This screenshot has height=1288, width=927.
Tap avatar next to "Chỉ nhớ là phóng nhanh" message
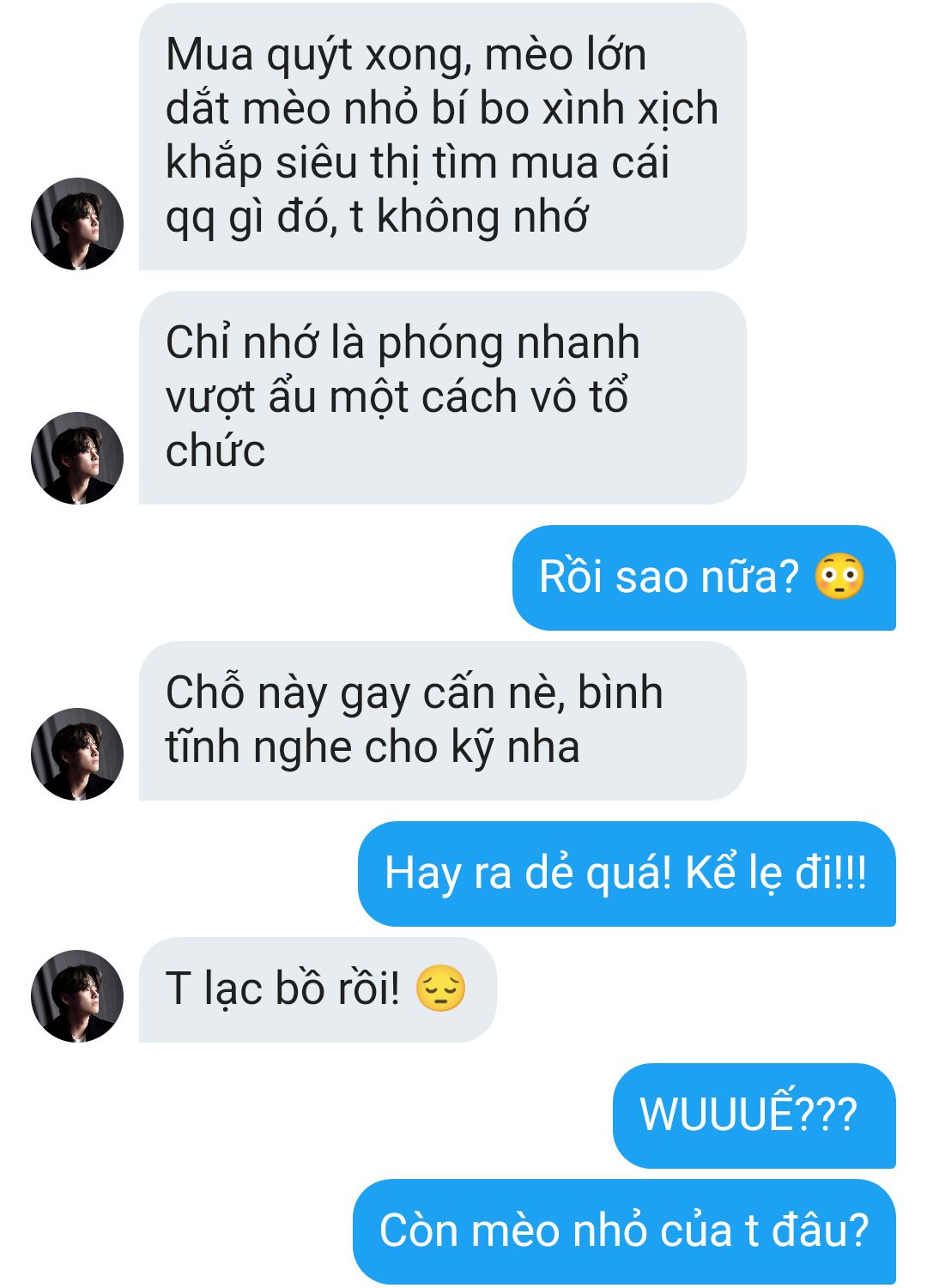[x=77, y=458]
